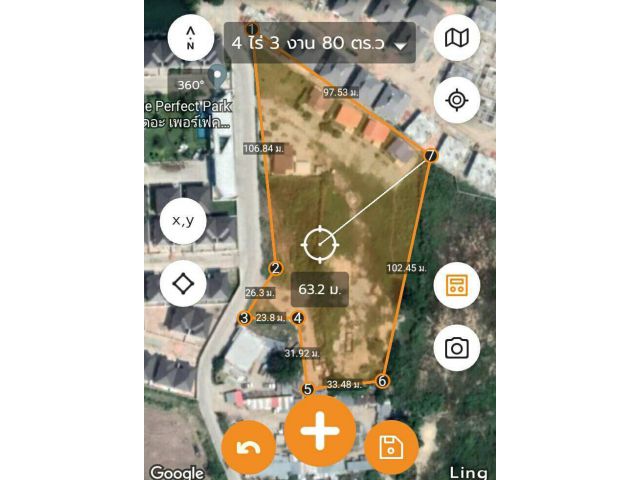The width and height of the screenshot is (640, 480).
Task: Open the map type selector
Action: pos(457,39)
